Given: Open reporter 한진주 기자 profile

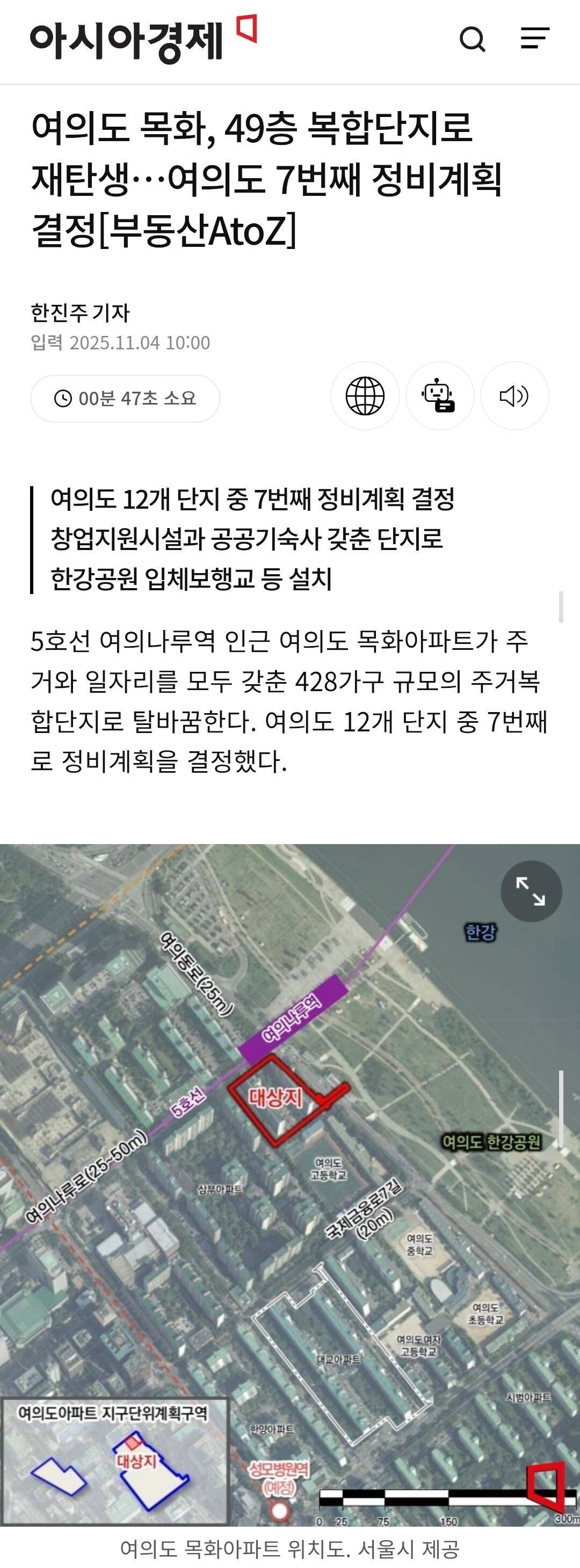Looking at the screenshot, I should pyautogui.click(x=82, y=312).
